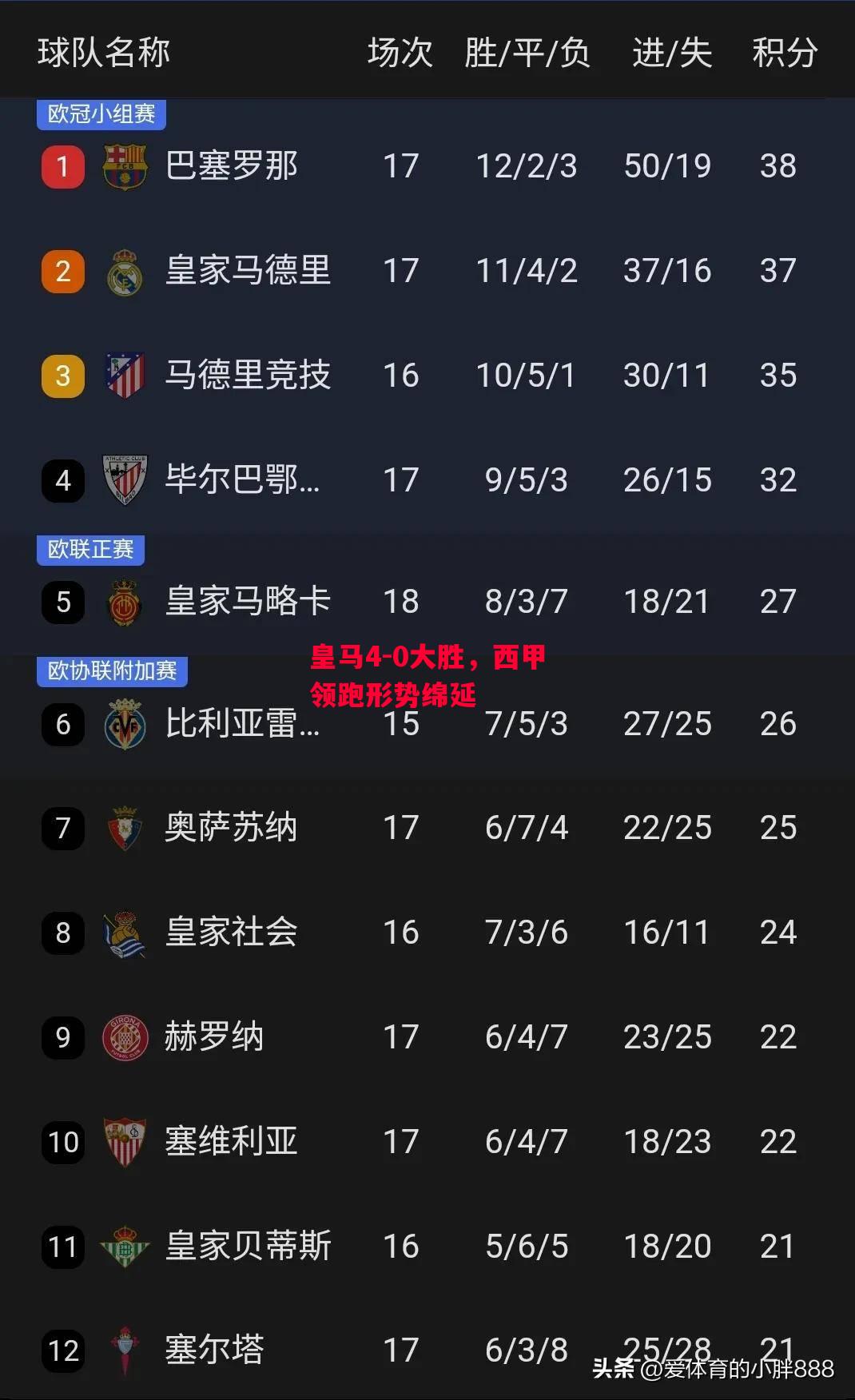Click the Real Madrid club badge
855x1400 pixels.
(x=124, y=271)
